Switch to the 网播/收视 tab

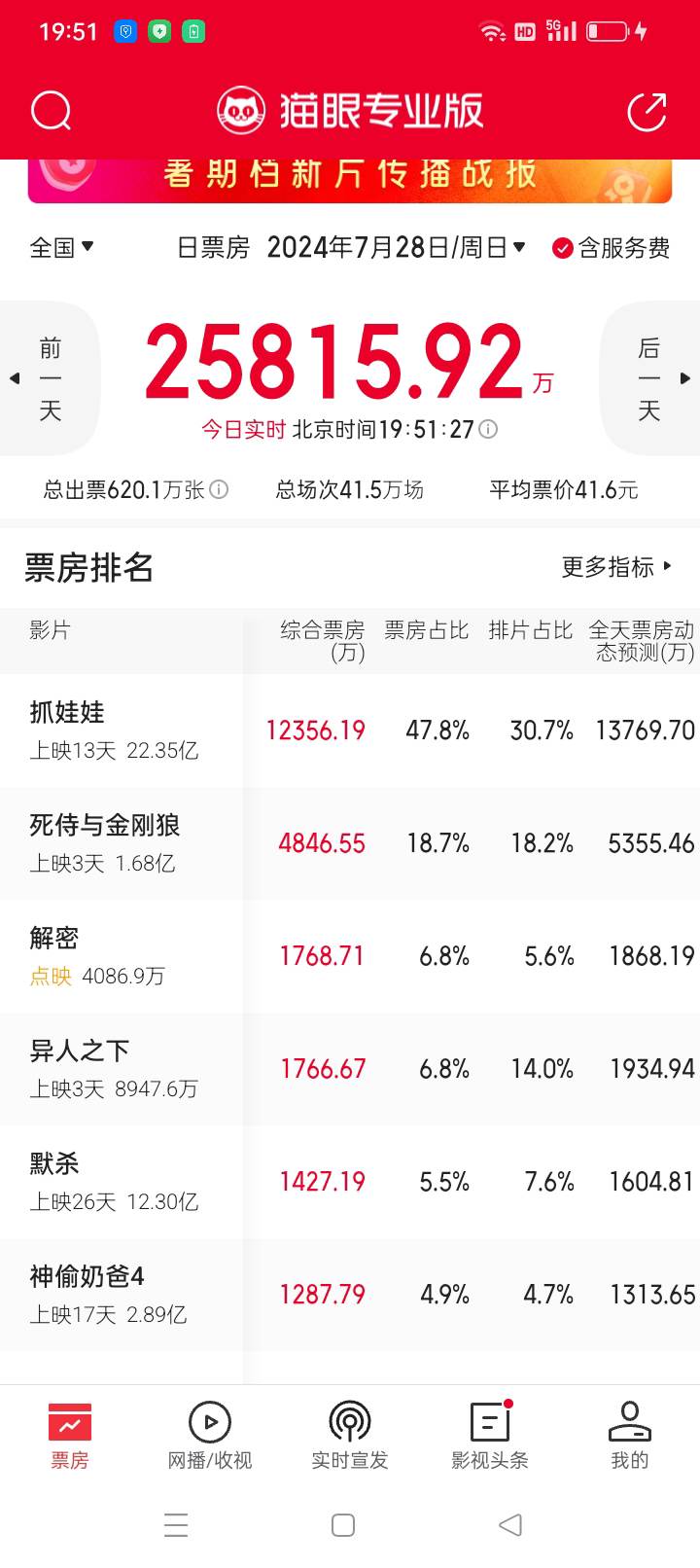pos(210,1436)
